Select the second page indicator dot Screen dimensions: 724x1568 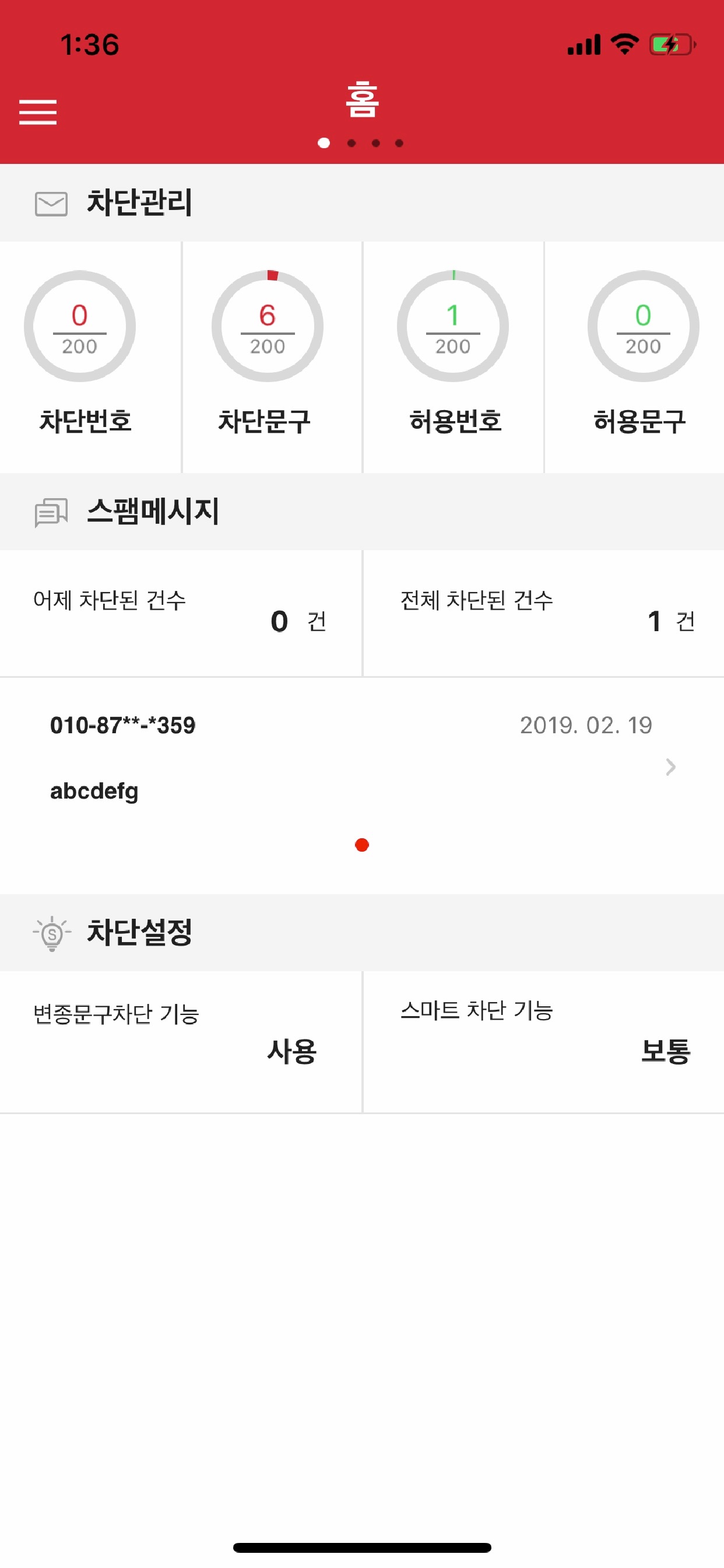[352, 143]
